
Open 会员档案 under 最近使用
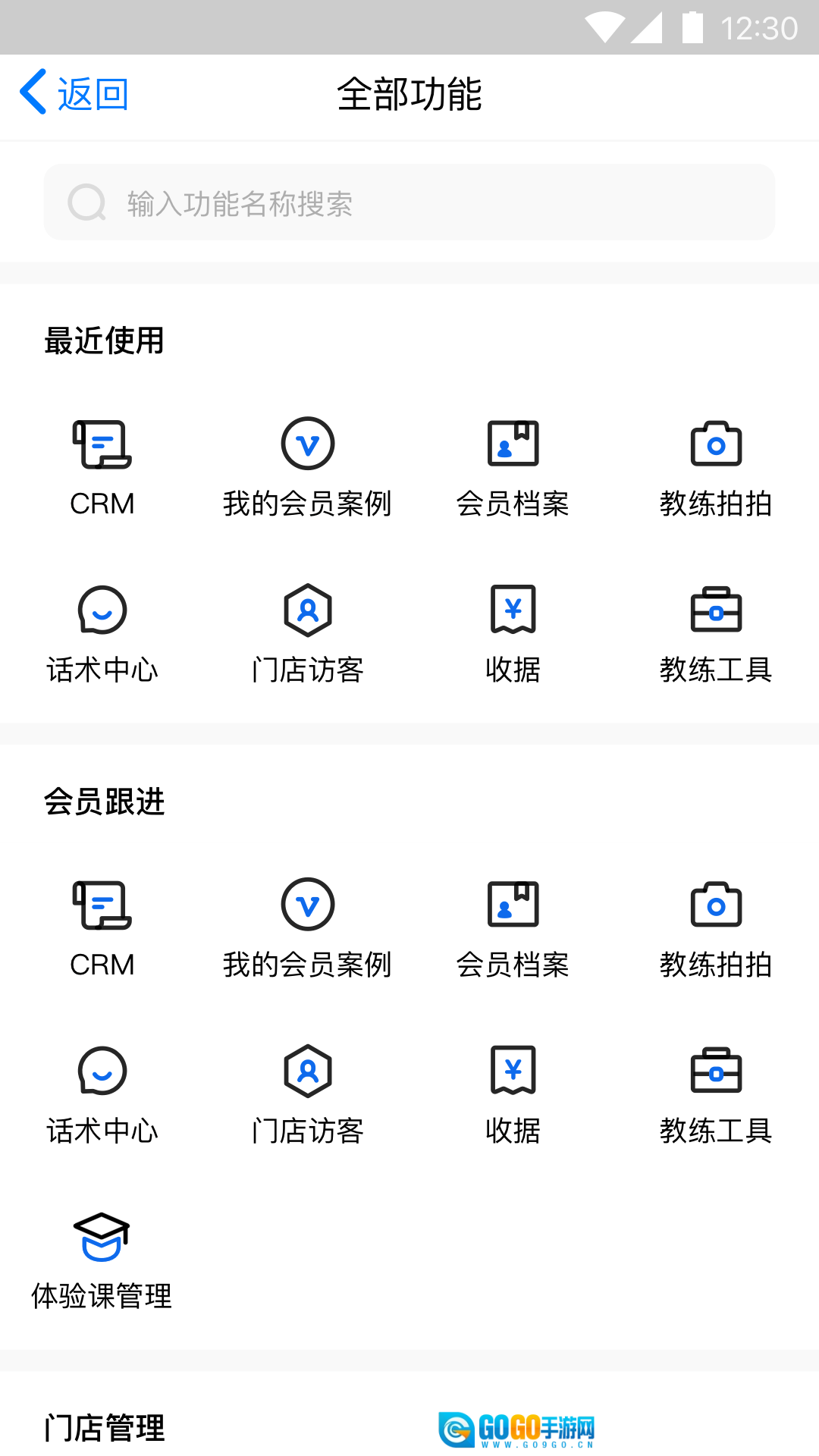pyautogui.click(x=513, y=466)
